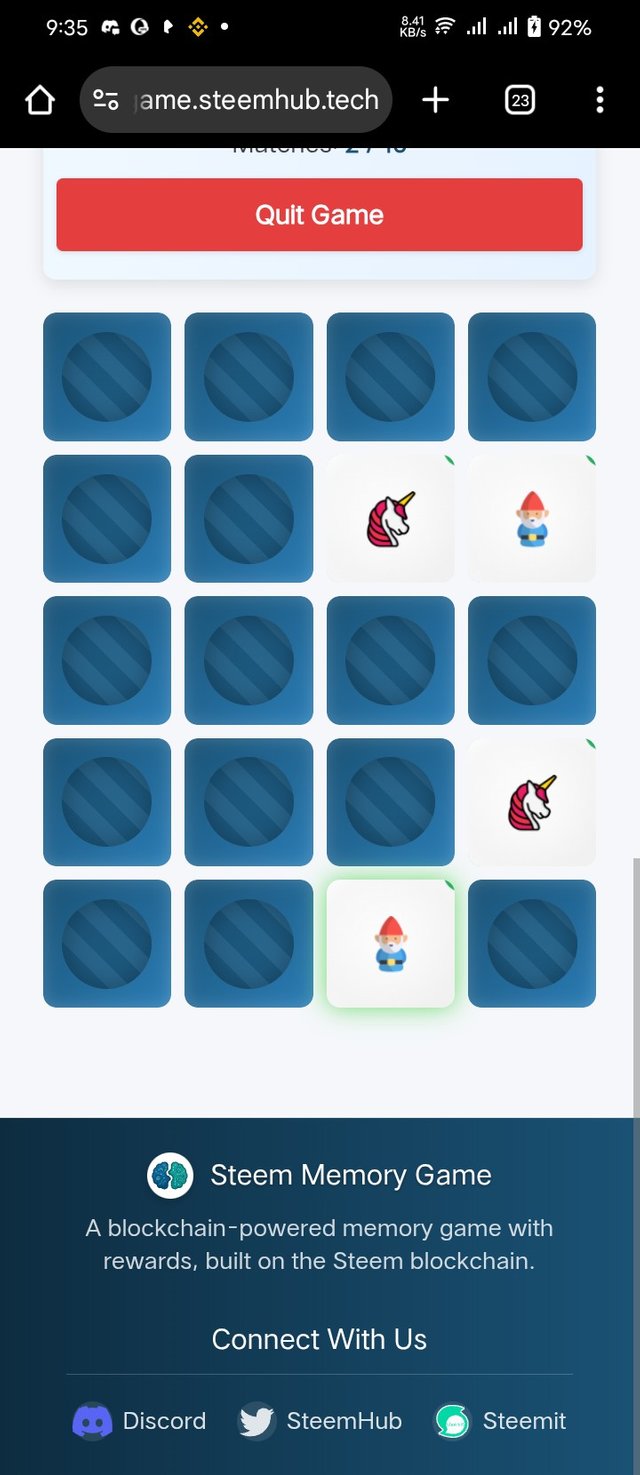Tap the red Quit Game button

[319, 215]
